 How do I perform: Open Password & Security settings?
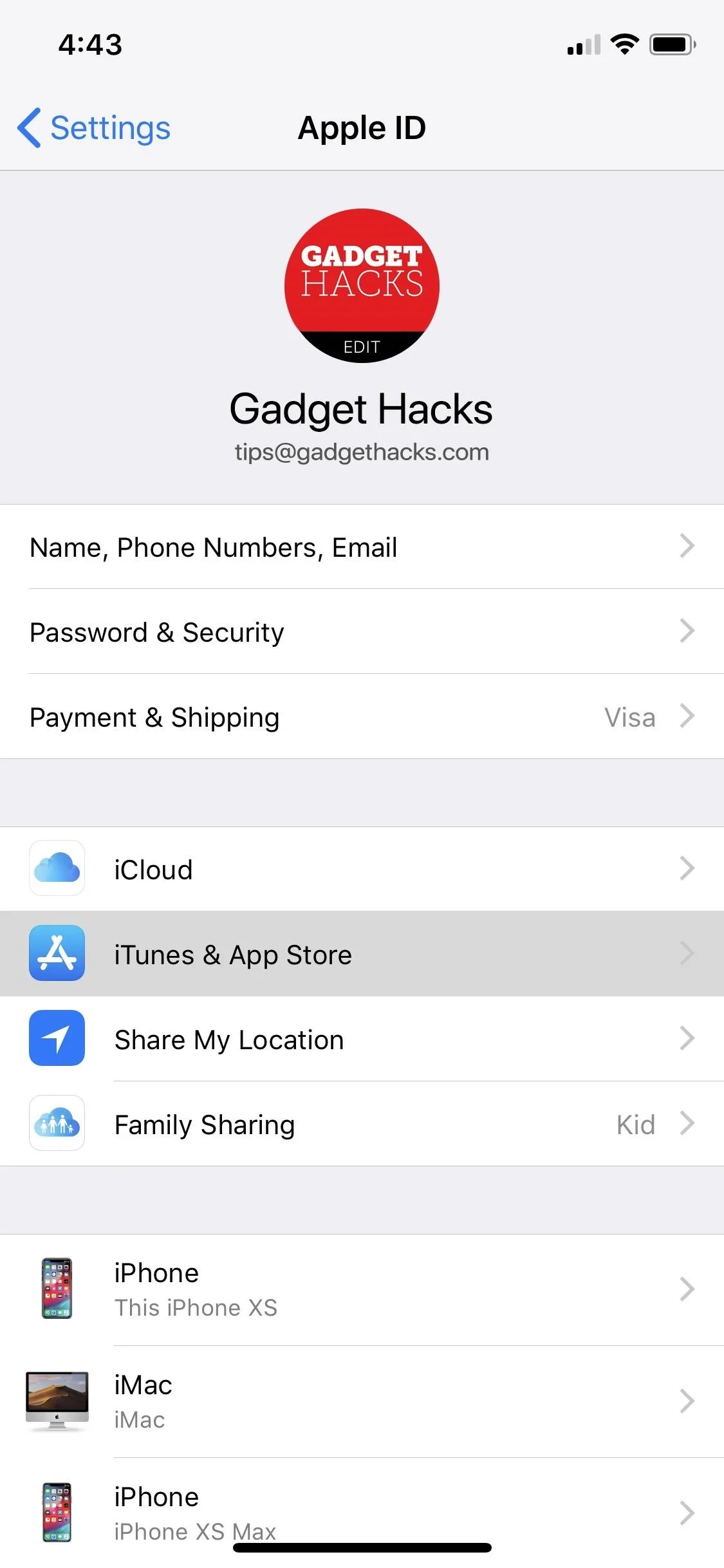point(362,631)
